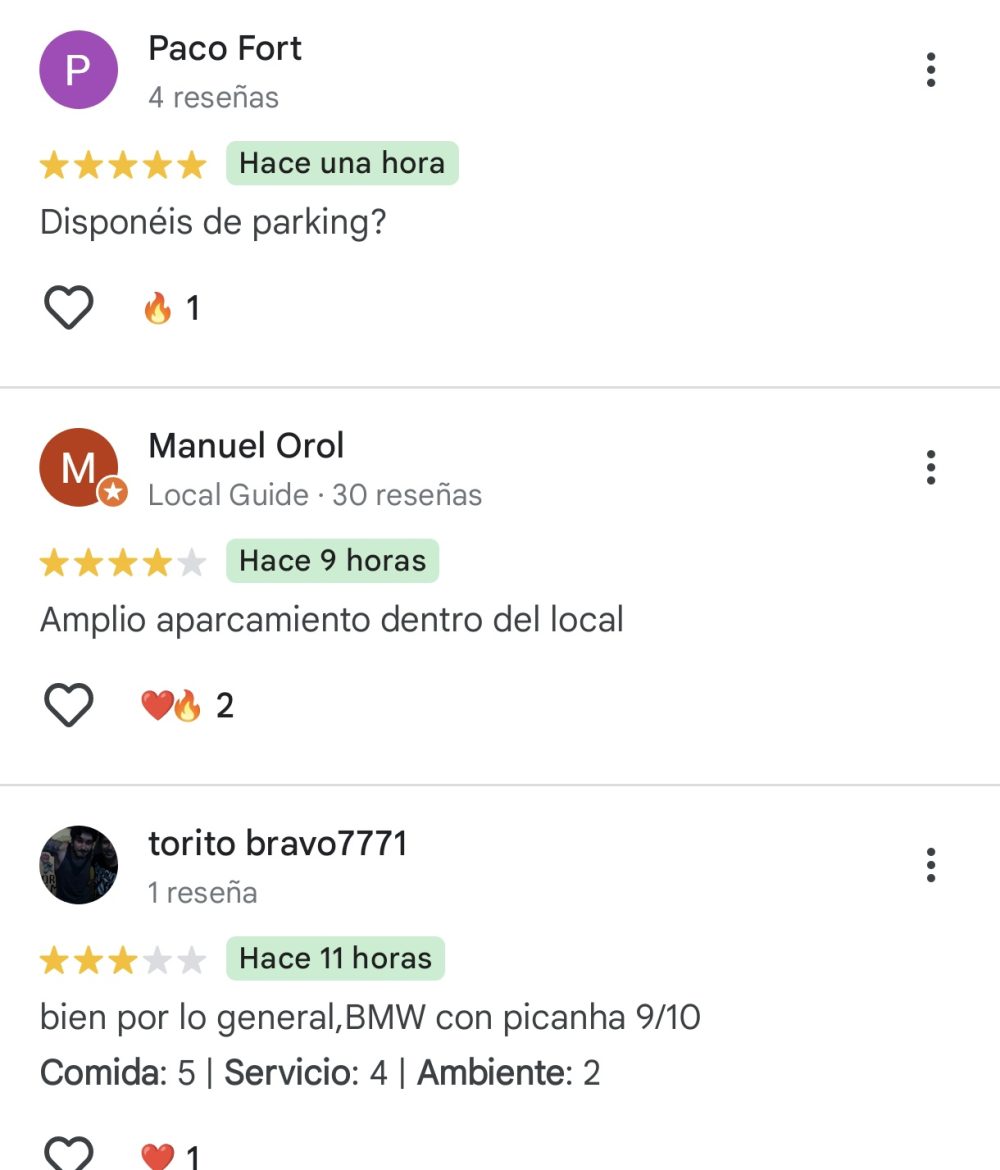
Task: Toggle the heart like on Paco Fort's review
Action: tap(66, 307)
